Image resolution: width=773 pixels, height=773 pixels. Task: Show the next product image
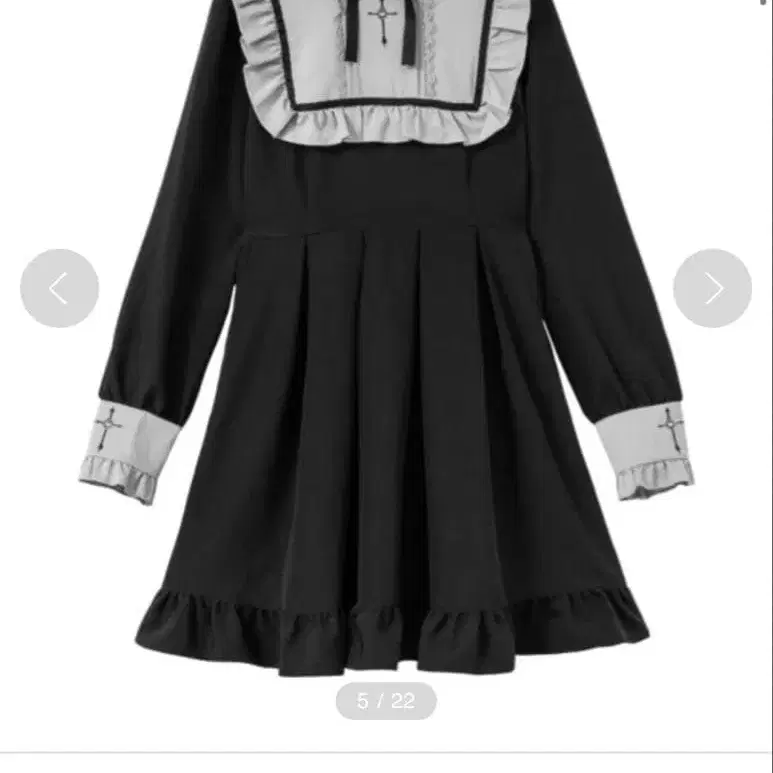click(x=712, y=288)
